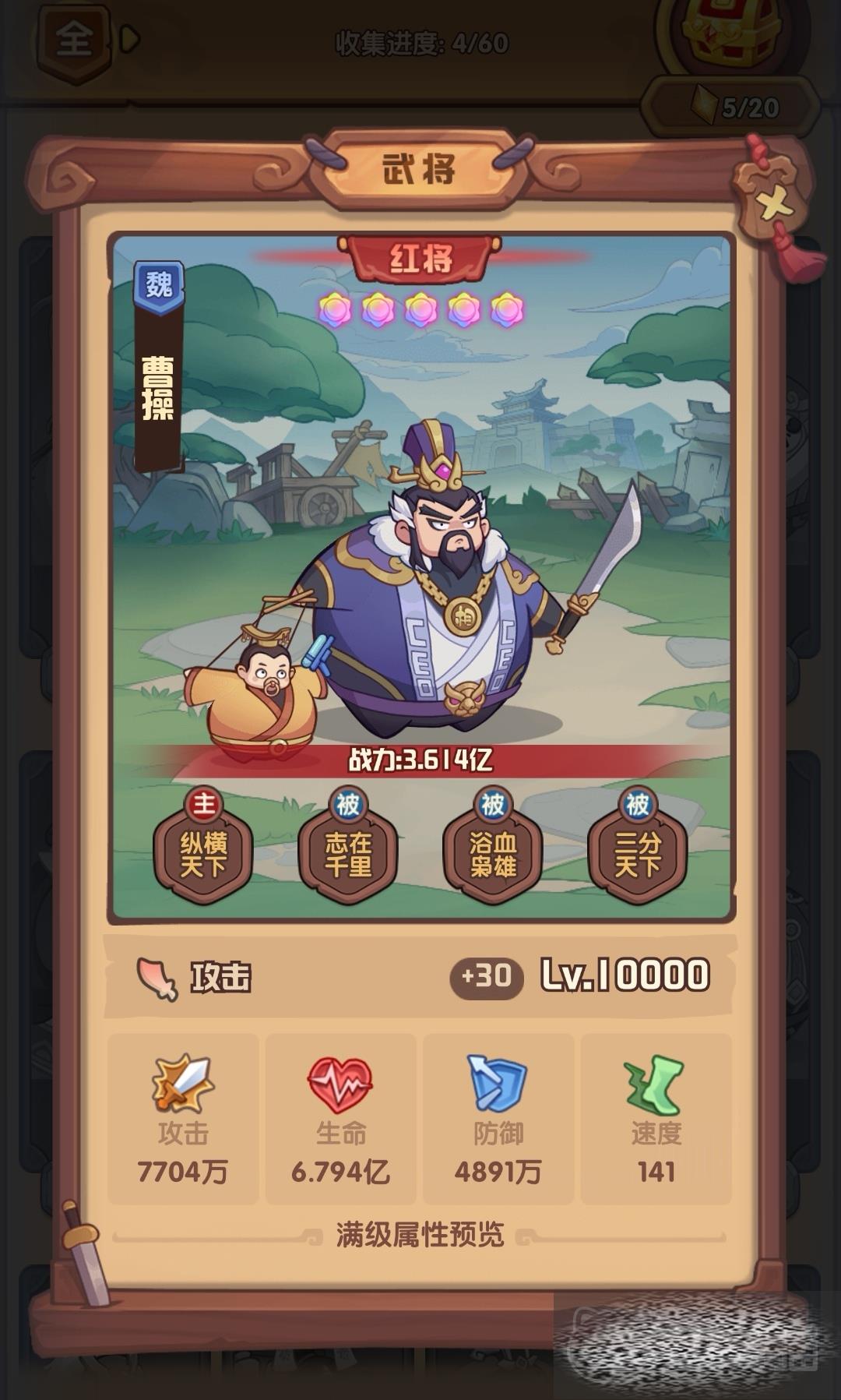The image size is (841, 1400).
Task: View the 志在千里 passive skill
Action: pyautogui.click(x=348, y=854)
